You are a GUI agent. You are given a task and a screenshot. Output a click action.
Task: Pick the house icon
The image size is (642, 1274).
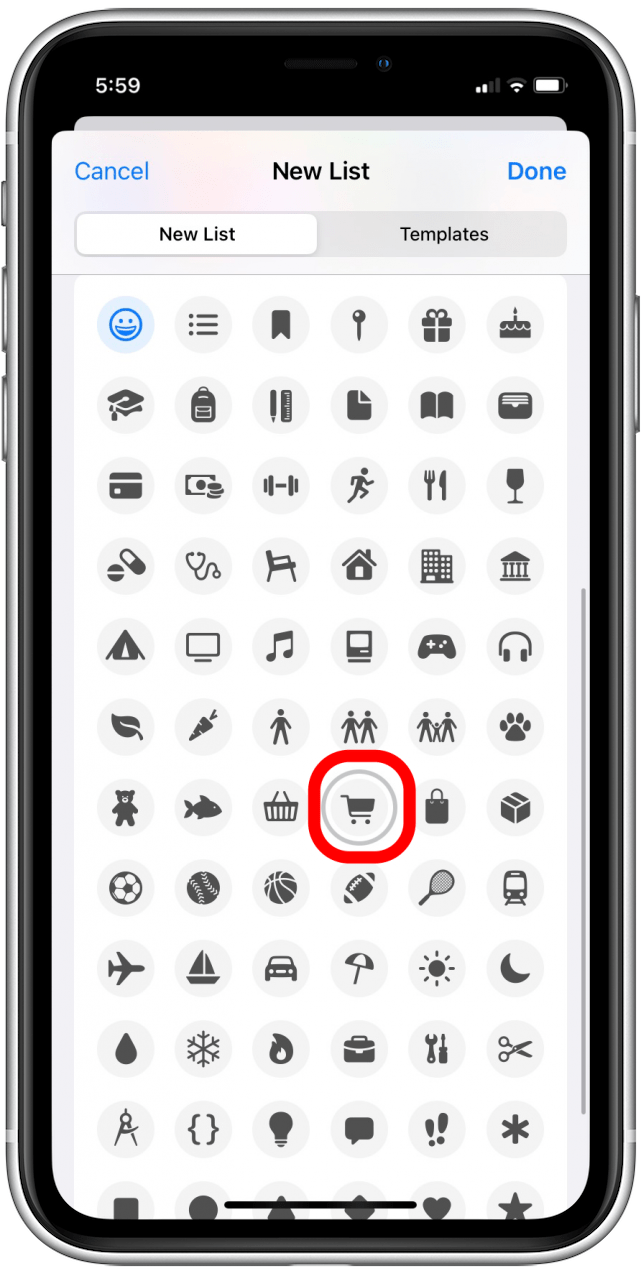coord(360,566)
